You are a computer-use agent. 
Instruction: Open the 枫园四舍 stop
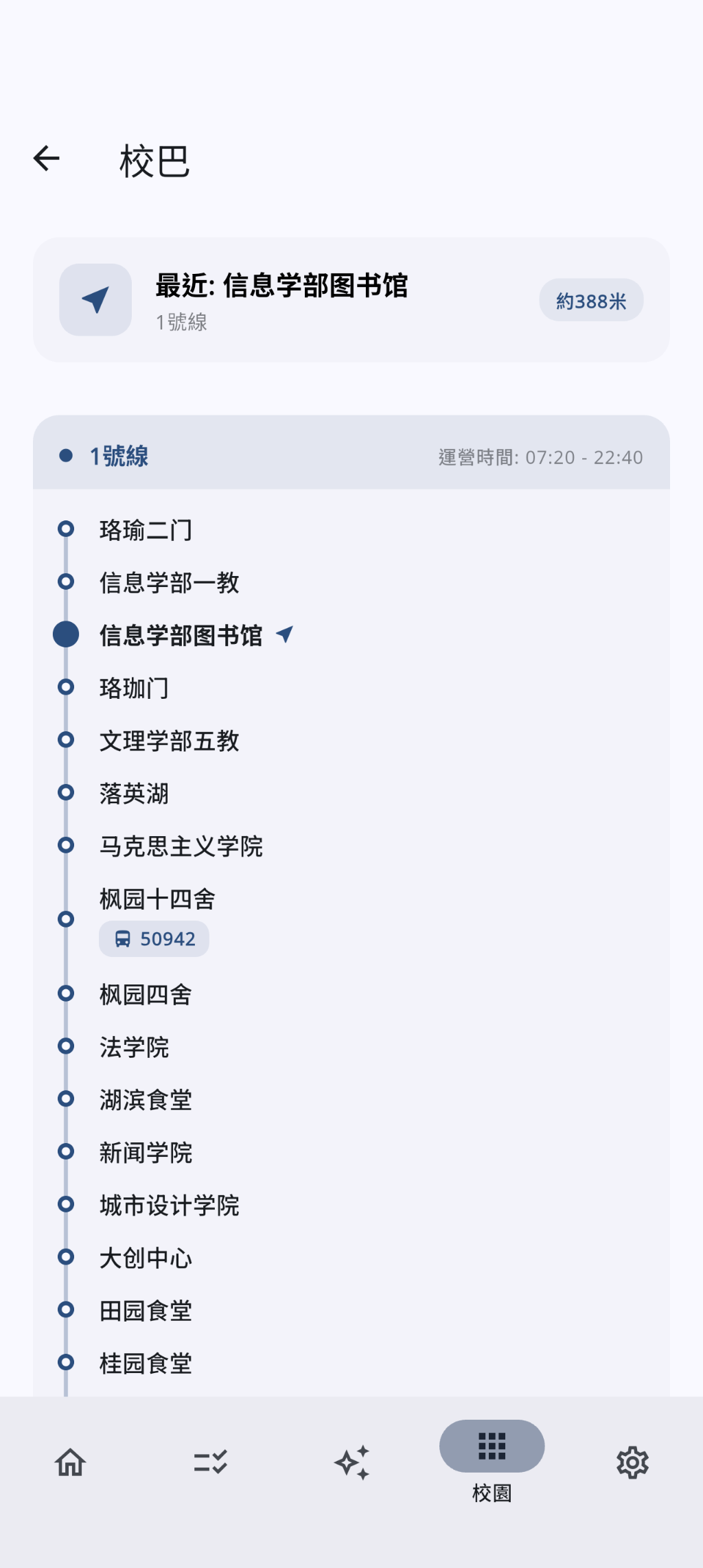click(351, 994)
